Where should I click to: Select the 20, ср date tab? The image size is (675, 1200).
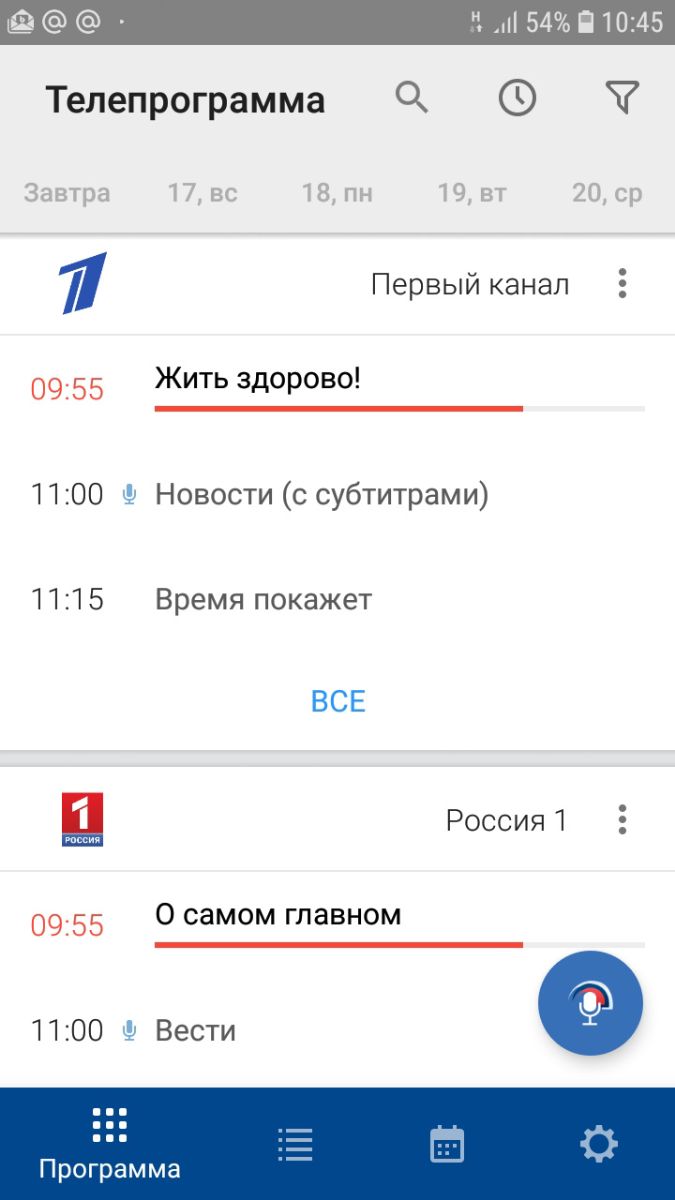[x=607, y=192]
